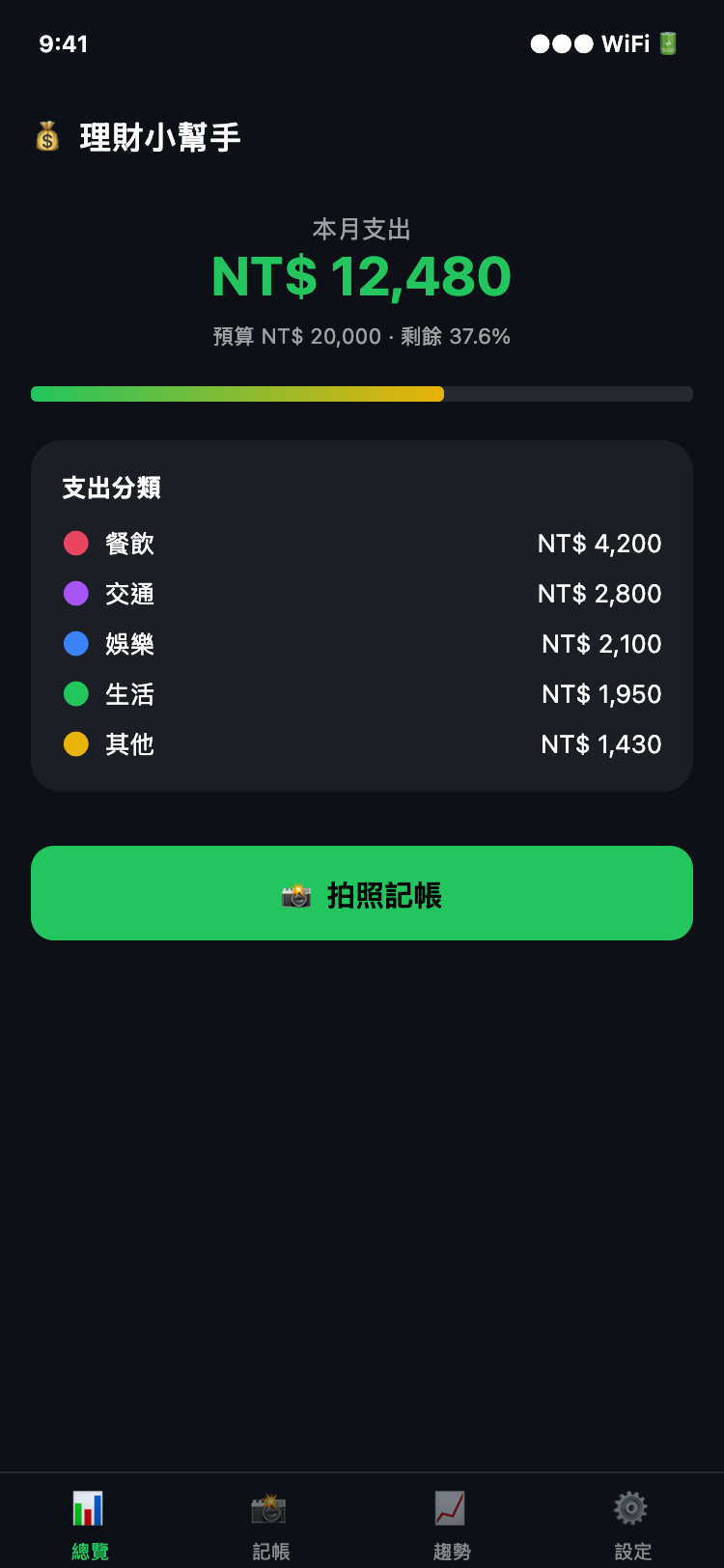Select the 餐飲 category row
The height and width of the screenshot is (1568, 724).
coord(362,544)
